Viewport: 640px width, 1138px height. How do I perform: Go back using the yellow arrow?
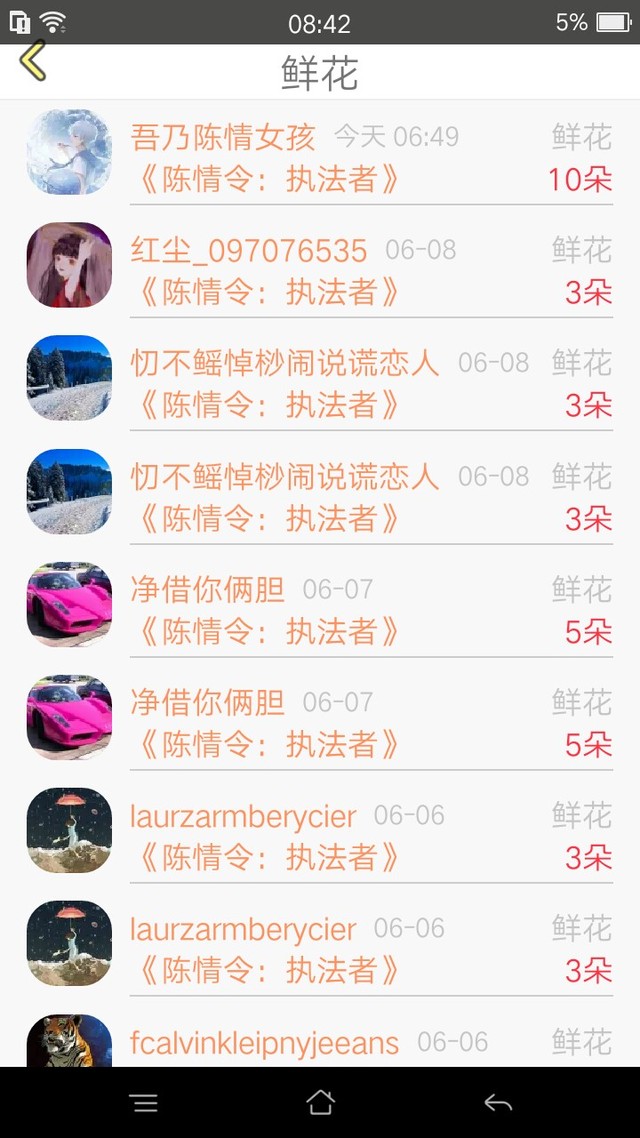(x=33, y=60)
